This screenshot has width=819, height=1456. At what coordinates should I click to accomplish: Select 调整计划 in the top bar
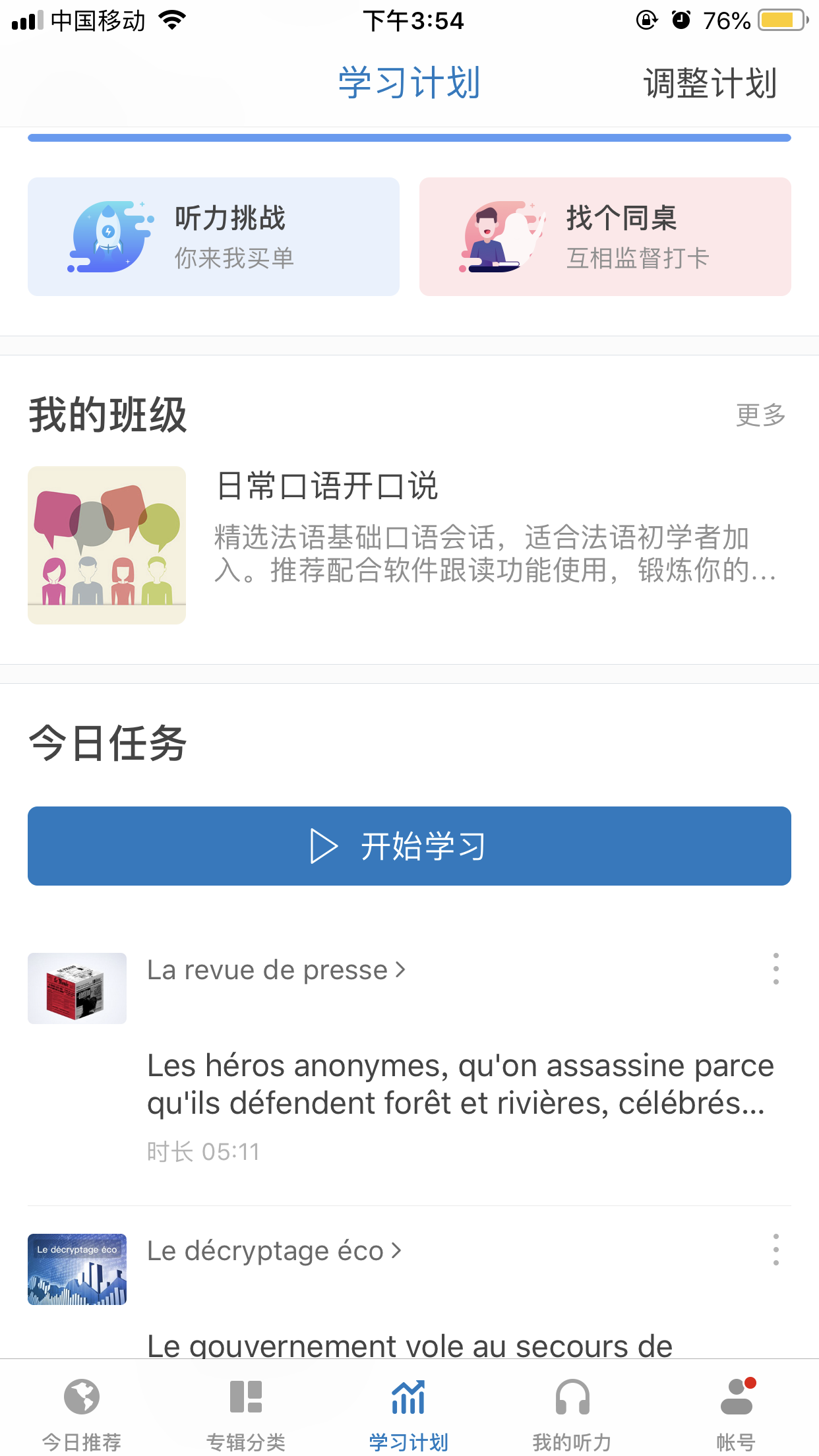pyautogui.click(x=711, y=81)
